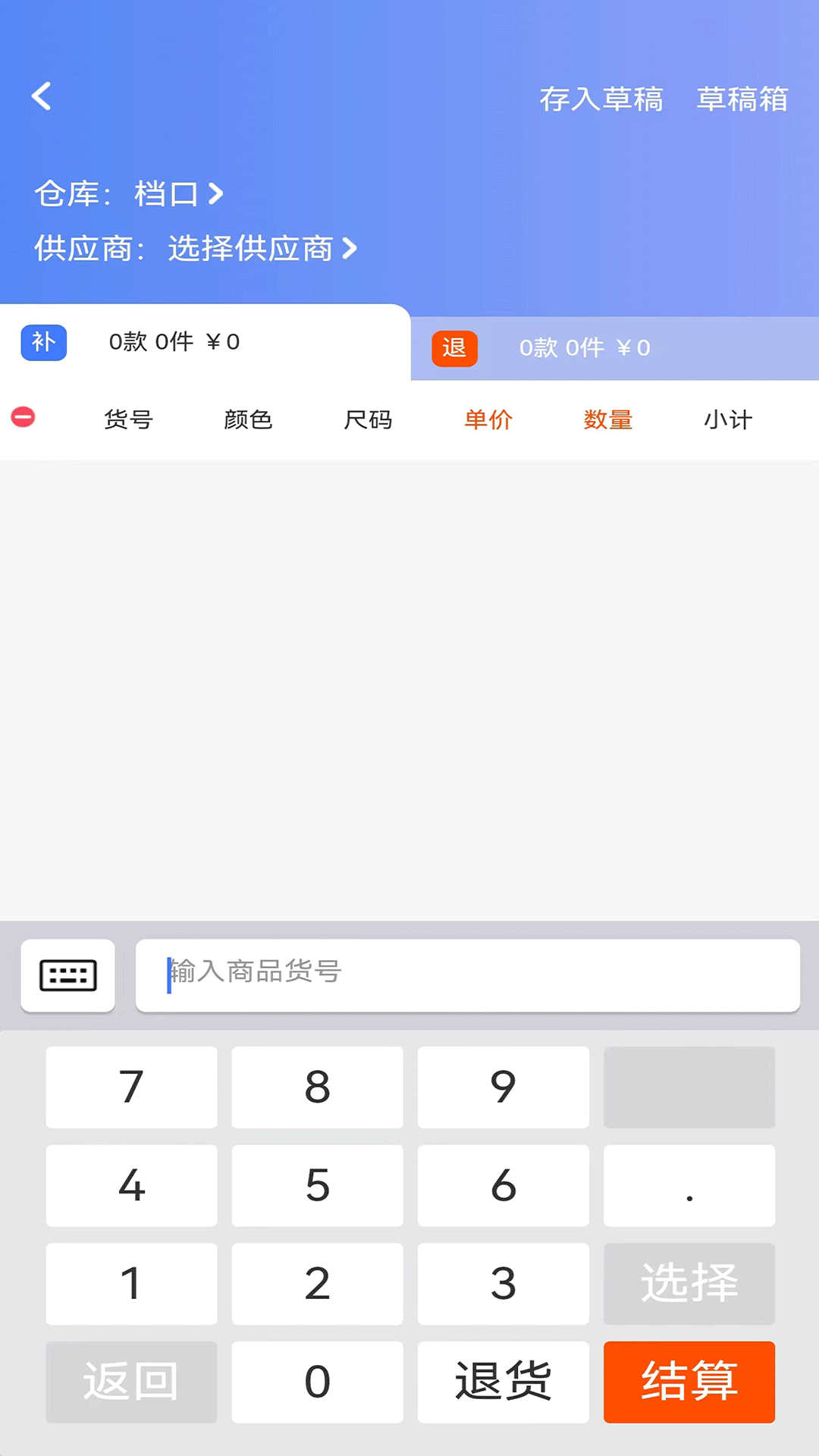Tap the 选择 key
The width and height of the screenshot is (819, 1456).
tap(689, 1283)
